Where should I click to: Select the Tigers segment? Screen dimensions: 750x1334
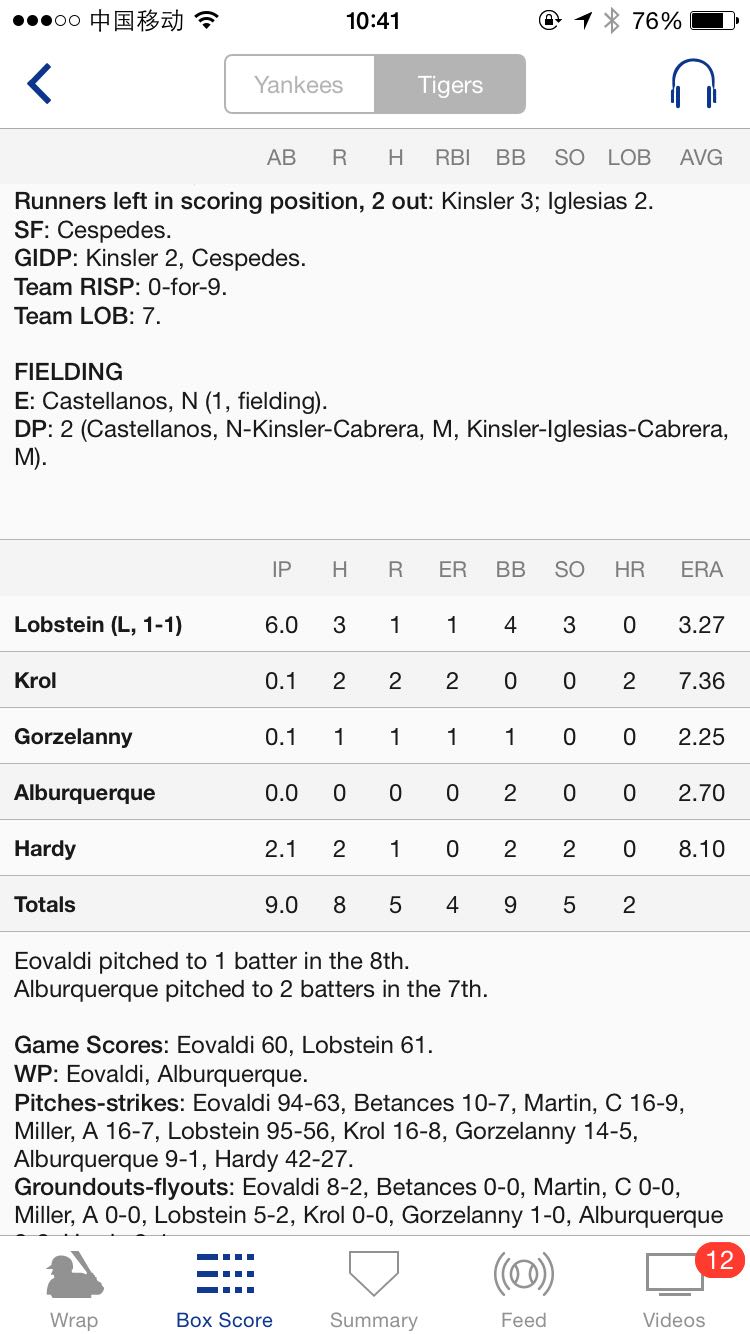pos(450,85)
